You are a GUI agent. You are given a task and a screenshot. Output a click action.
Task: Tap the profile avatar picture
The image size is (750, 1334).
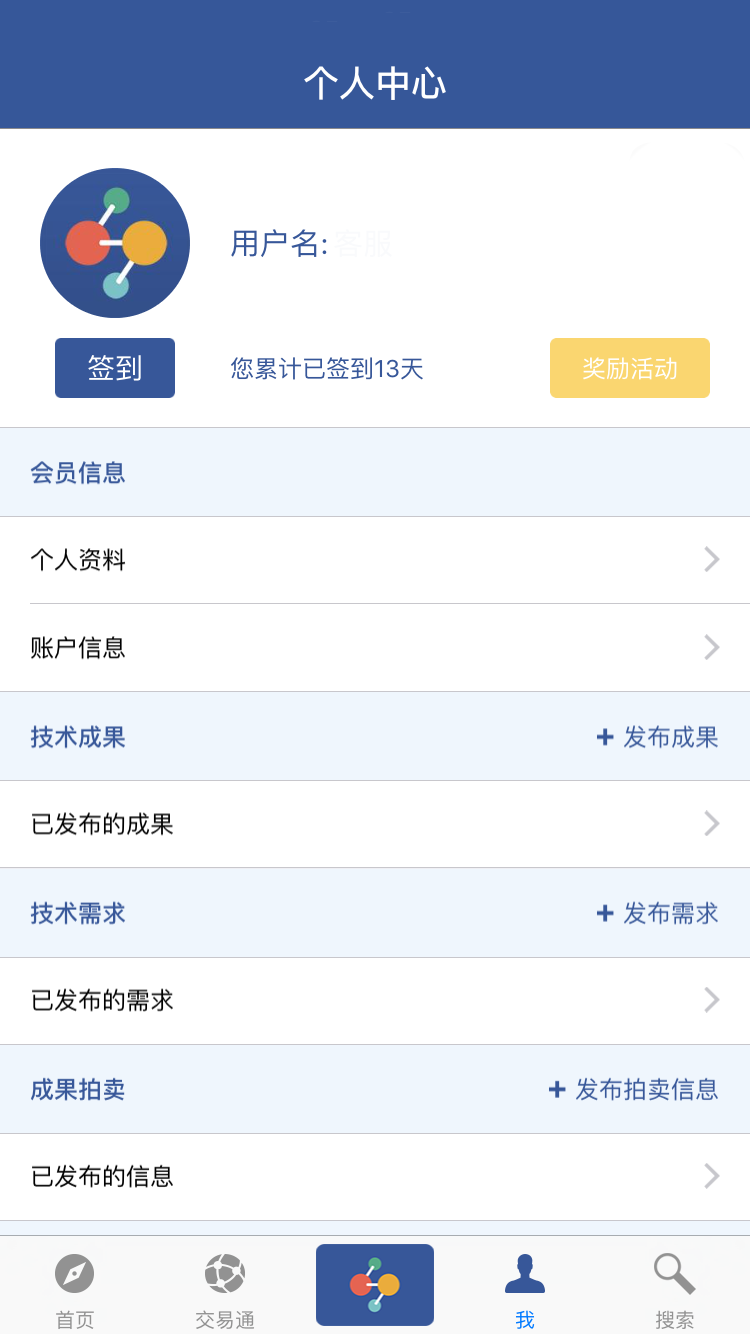pos(115,243)
